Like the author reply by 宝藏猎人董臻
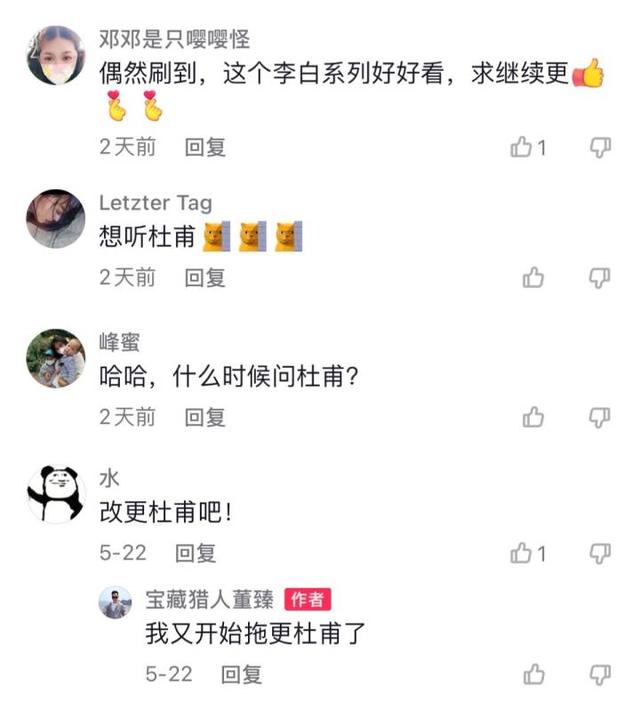This screenshot has height=702, width=640. (533, 674)
